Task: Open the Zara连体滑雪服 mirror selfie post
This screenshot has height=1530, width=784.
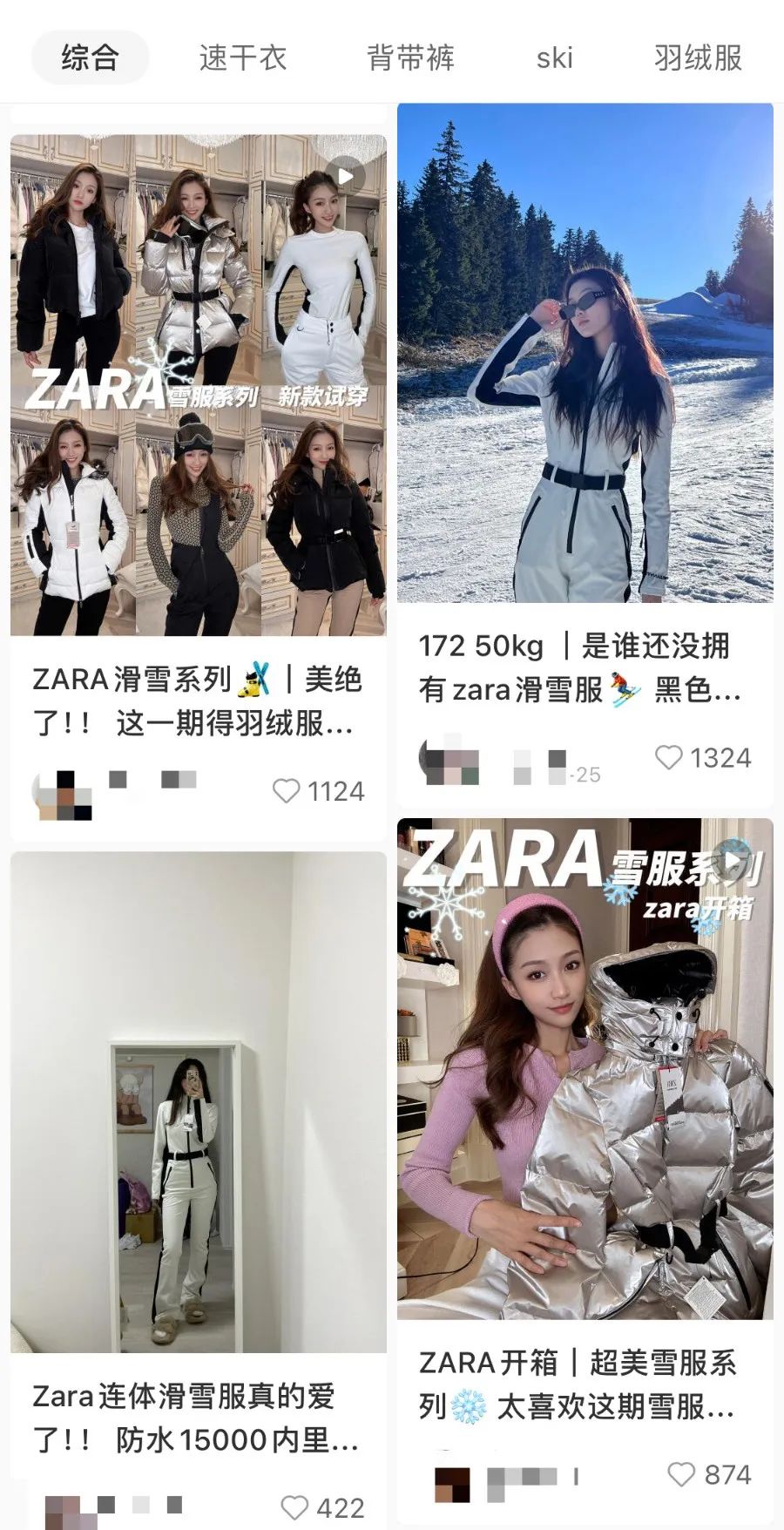Action: click(x=199, y=1102)
